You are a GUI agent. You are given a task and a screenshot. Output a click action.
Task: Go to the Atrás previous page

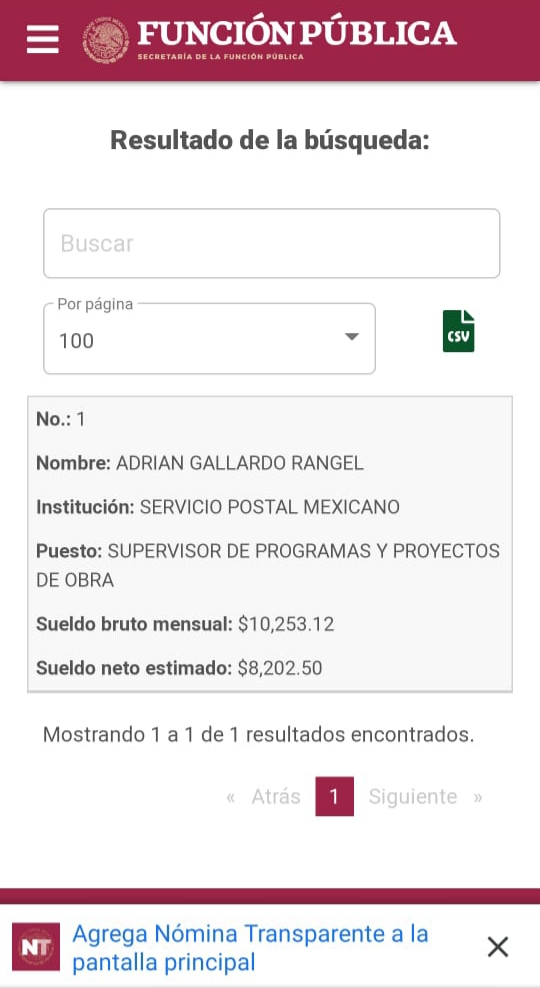276,796
